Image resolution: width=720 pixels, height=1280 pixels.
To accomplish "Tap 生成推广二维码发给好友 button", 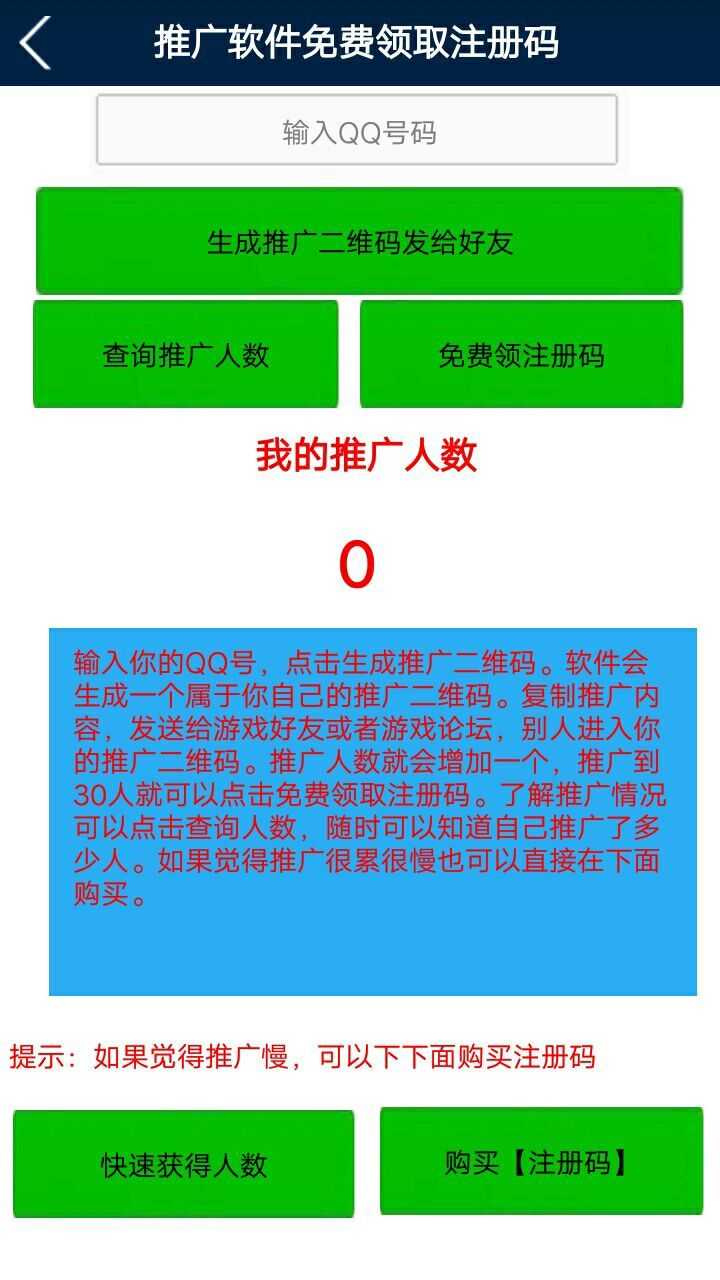I will point(359,241).
